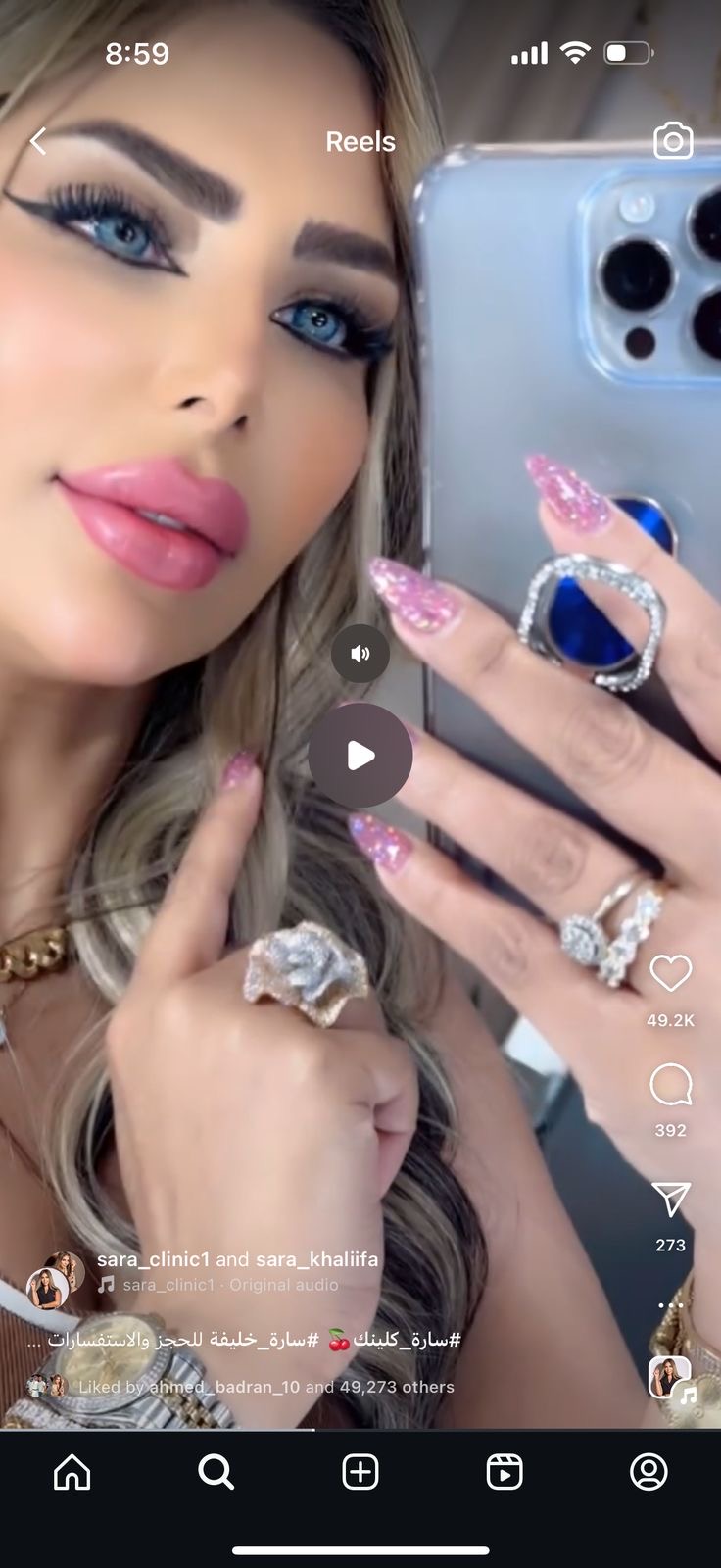Go back from Reels
The width and height of the screenshot is (721, 1568).
click(x=38, y=142)
